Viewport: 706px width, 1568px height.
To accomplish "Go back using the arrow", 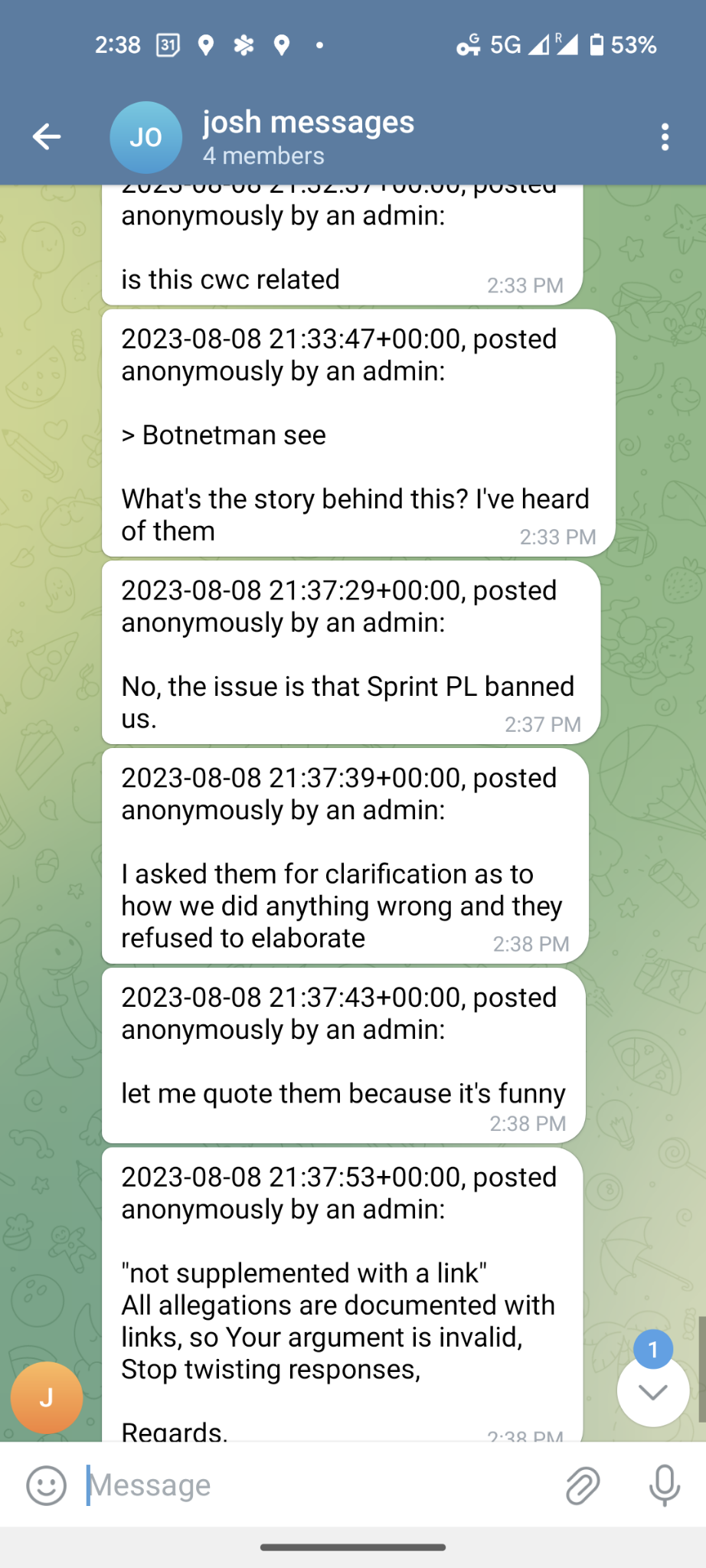I will pos(47,137).
